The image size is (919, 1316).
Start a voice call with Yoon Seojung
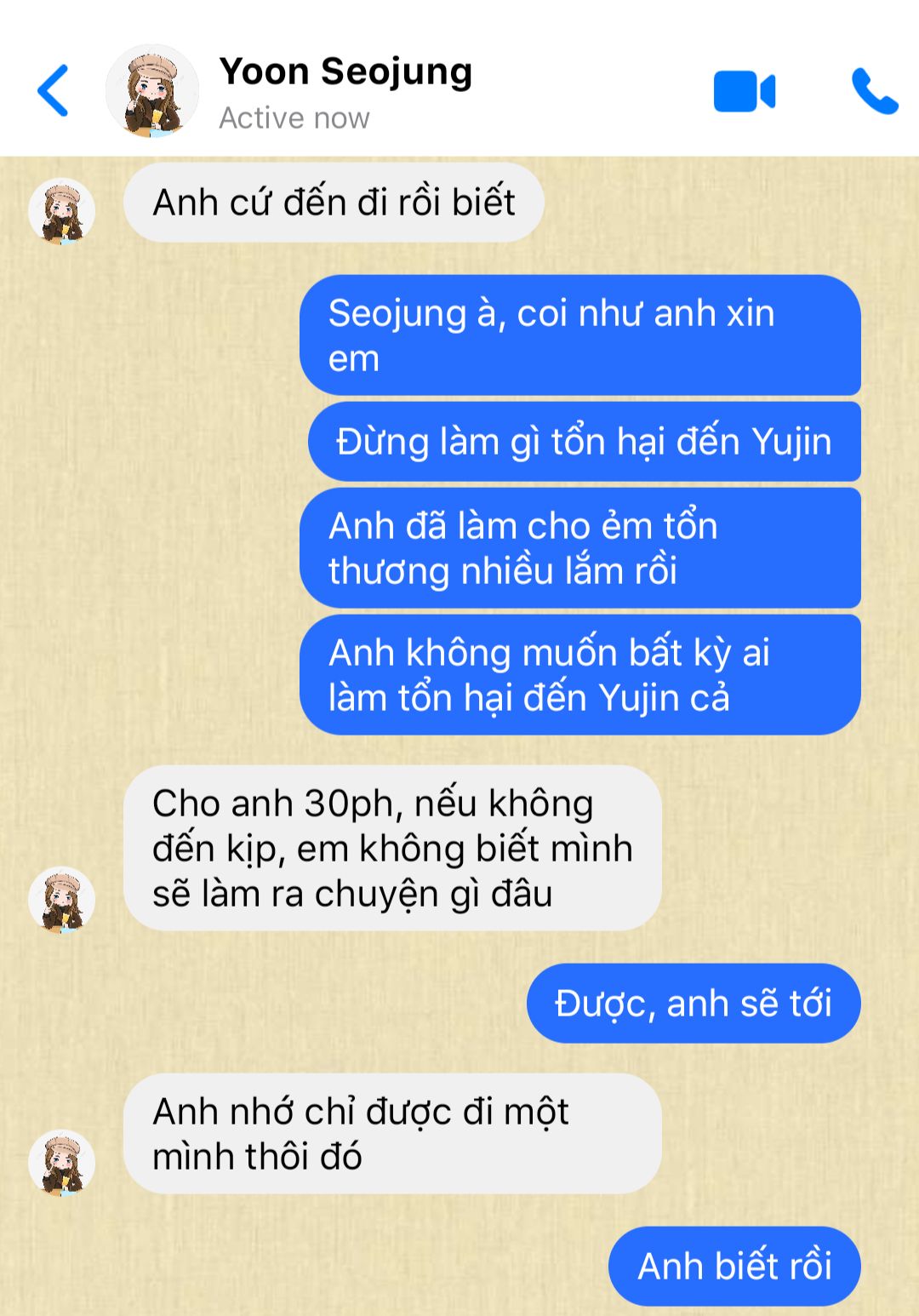(x=874, y=91)
